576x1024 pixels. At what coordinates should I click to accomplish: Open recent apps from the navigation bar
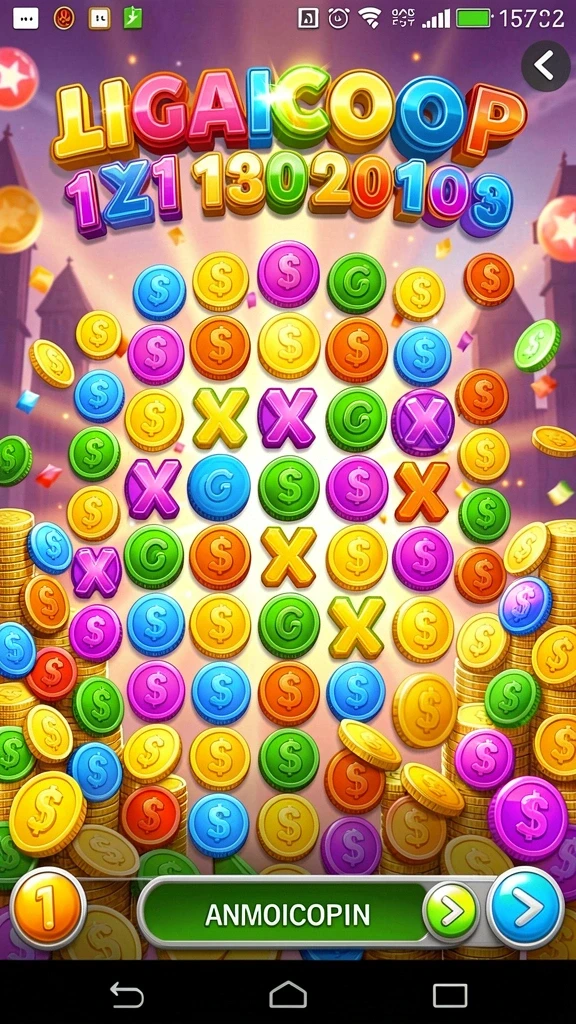[450, 996]
